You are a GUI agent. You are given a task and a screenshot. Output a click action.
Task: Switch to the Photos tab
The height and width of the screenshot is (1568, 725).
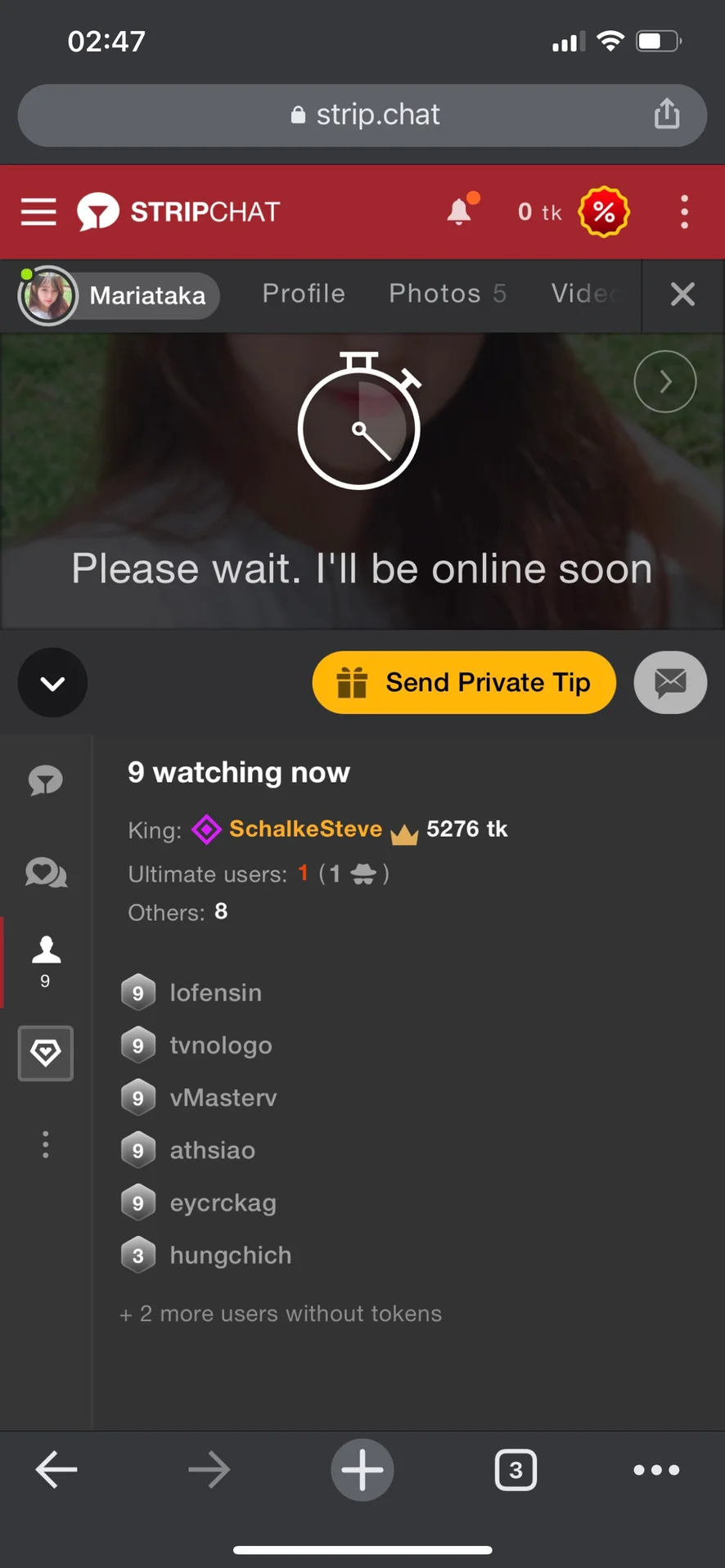pyautogui.click(x=447, y=294)
